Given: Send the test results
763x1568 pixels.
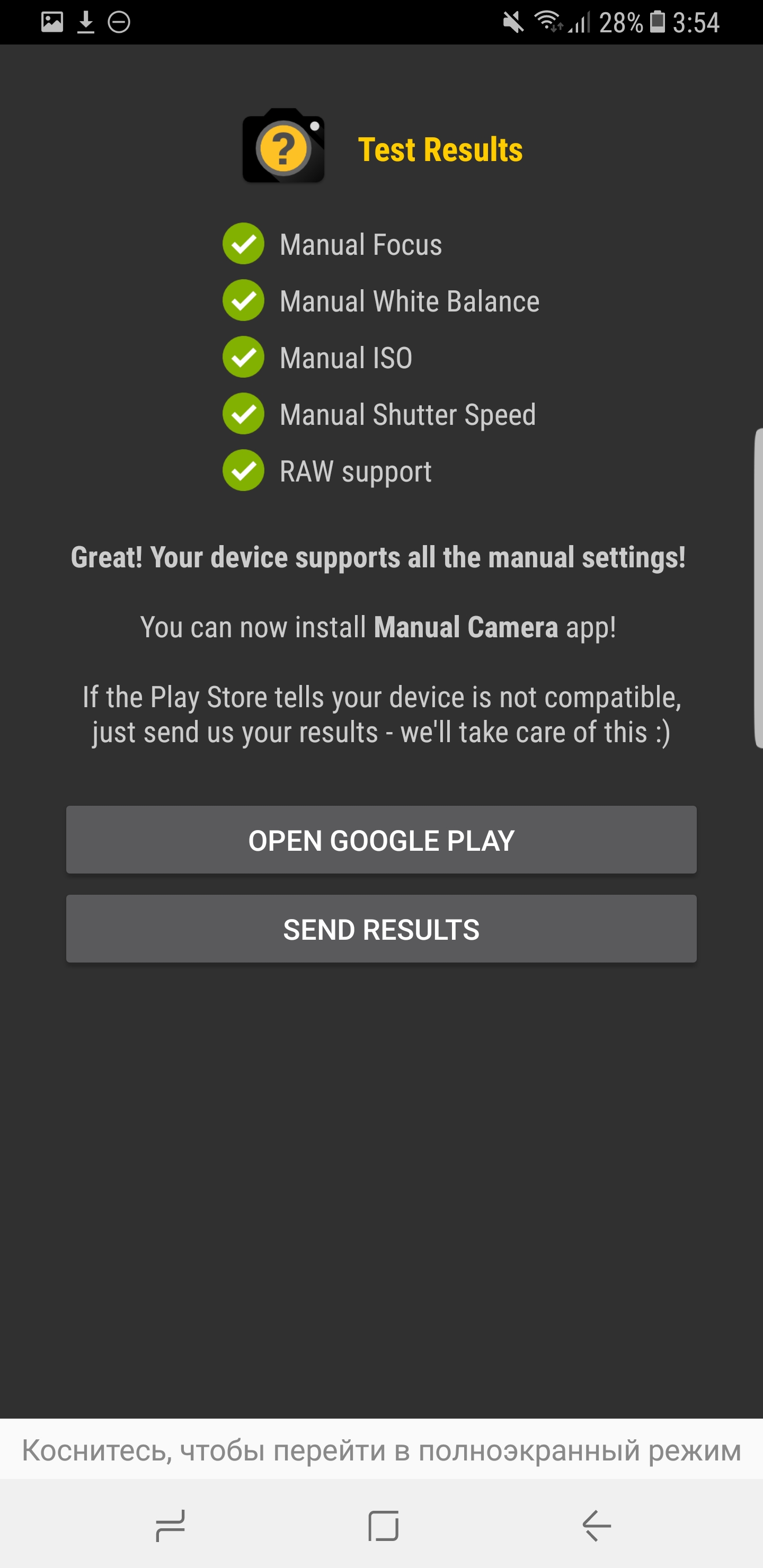Looking at the screenshot, I should coord(381,929).
